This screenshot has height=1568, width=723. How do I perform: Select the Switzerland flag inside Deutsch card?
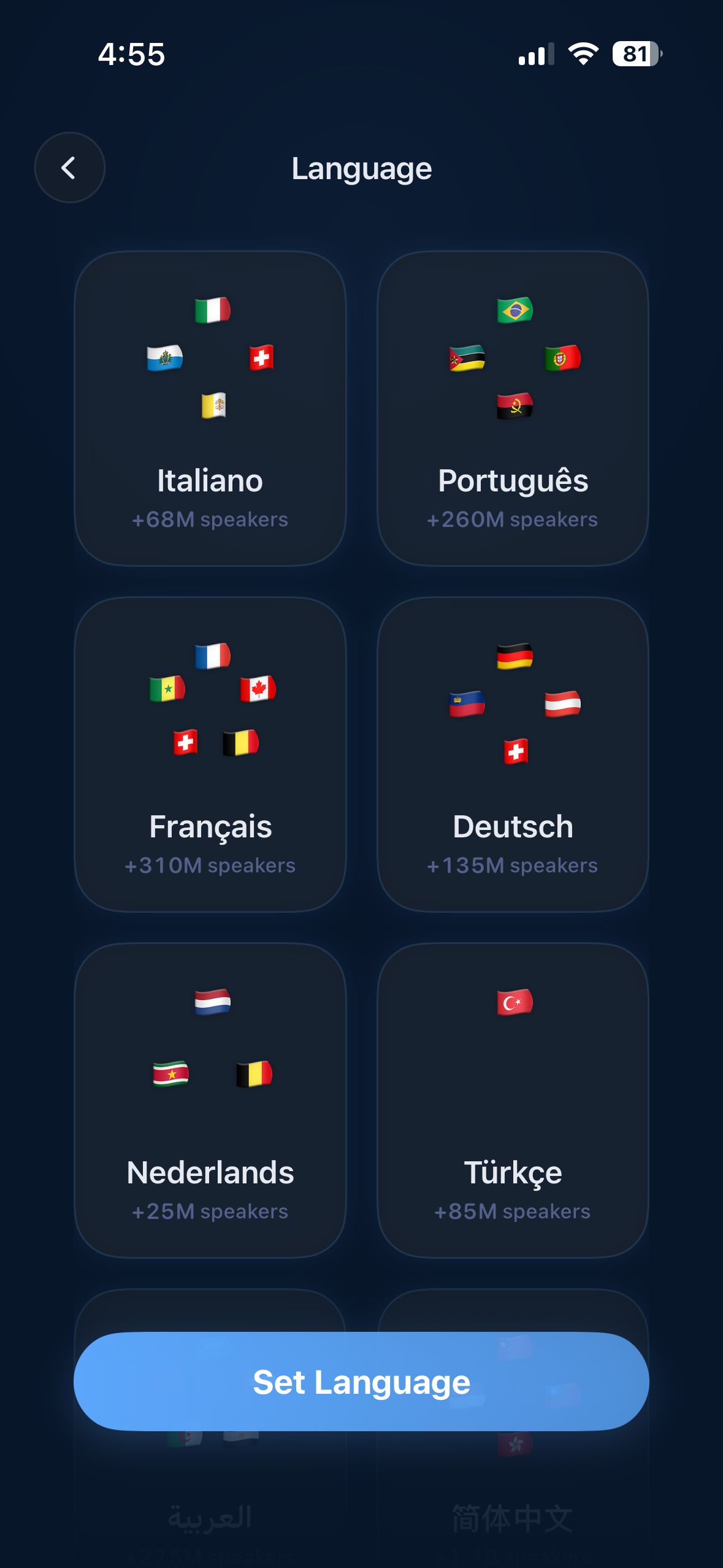coord(514,749)
